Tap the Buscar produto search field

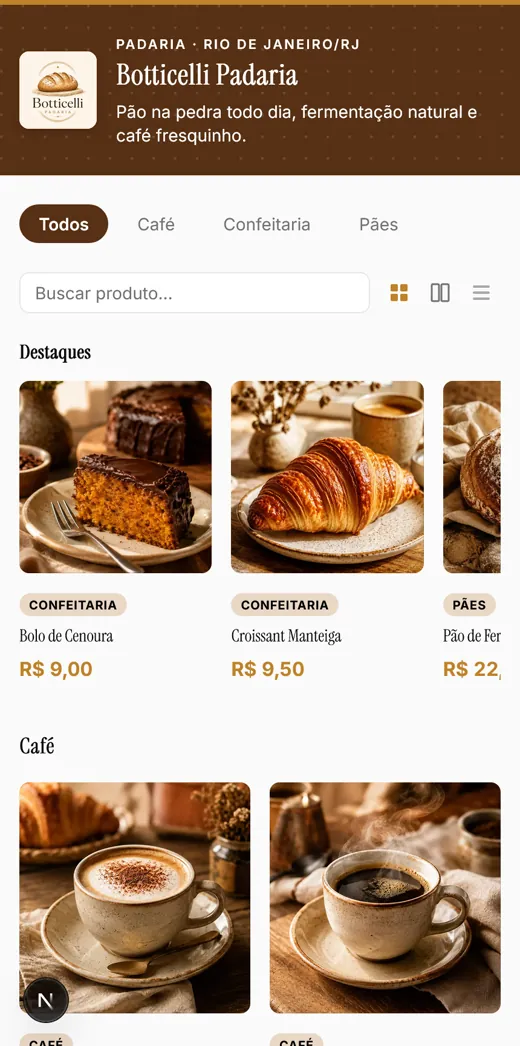195,293
